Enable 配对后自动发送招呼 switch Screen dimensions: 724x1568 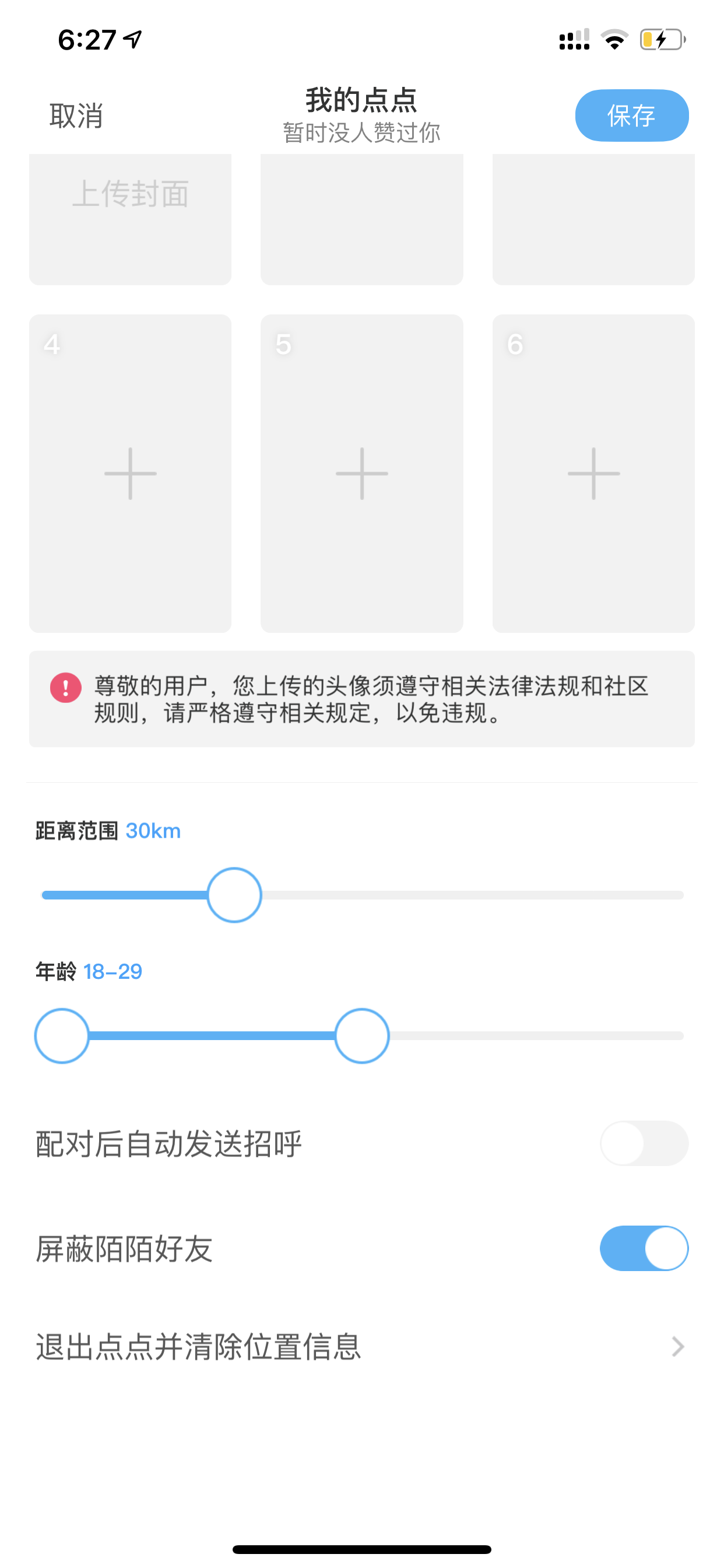point(644,1143)
